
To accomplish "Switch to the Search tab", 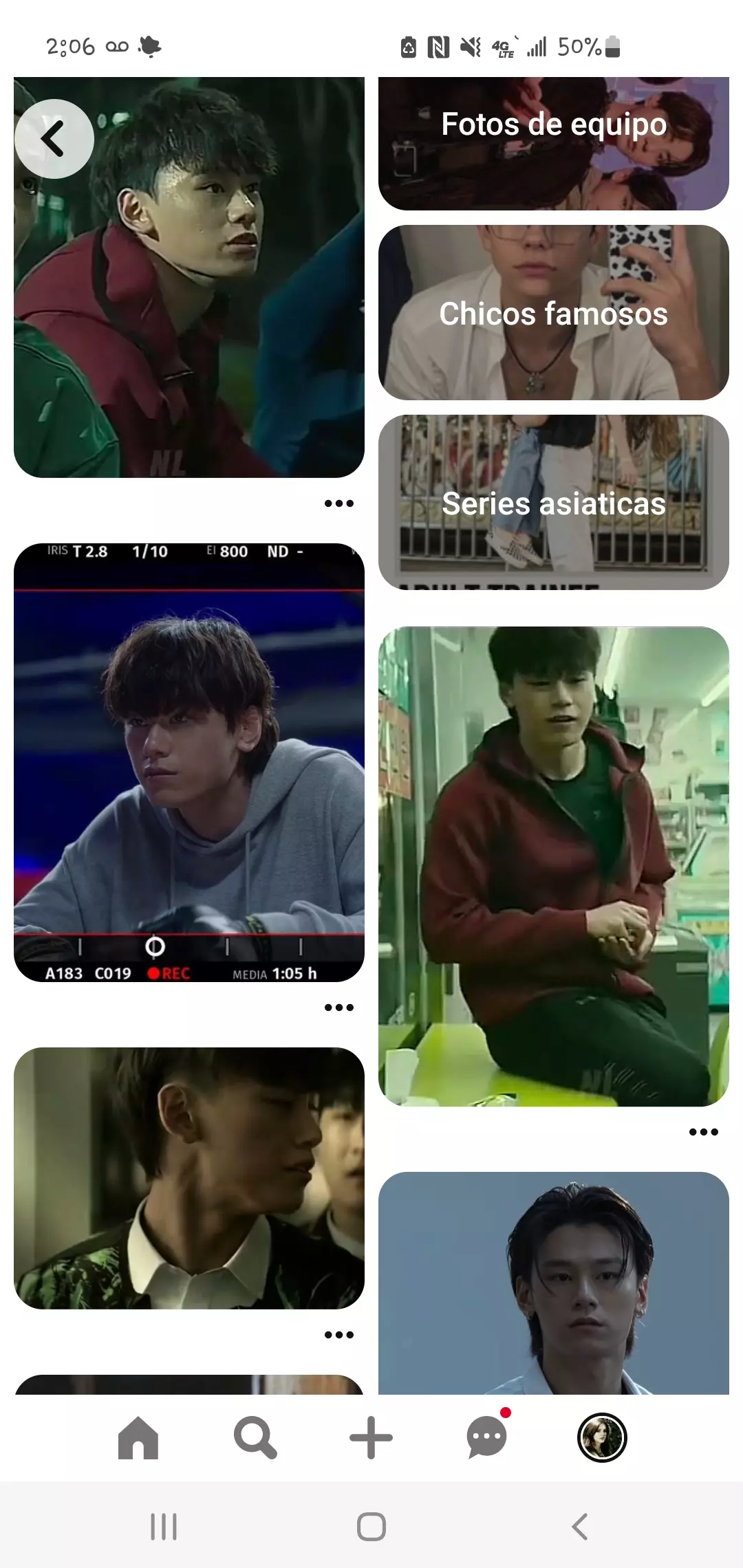I will point(255,1437).
